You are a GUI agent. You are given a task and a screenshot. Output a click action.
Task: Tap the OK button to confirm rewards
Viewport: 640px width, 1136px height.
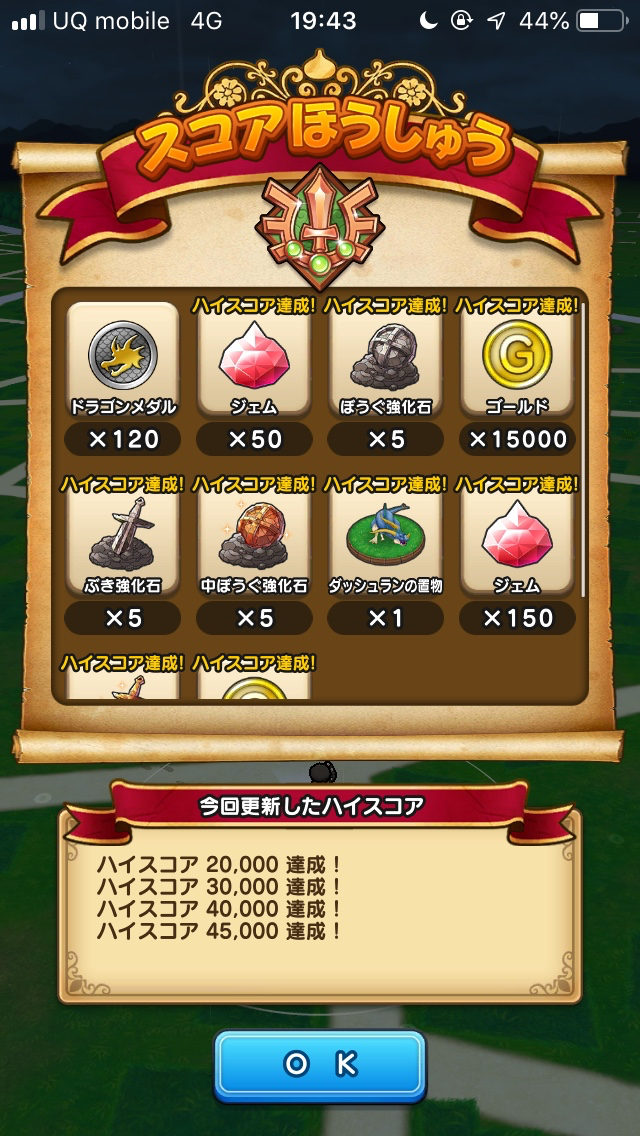[320, 1066]
